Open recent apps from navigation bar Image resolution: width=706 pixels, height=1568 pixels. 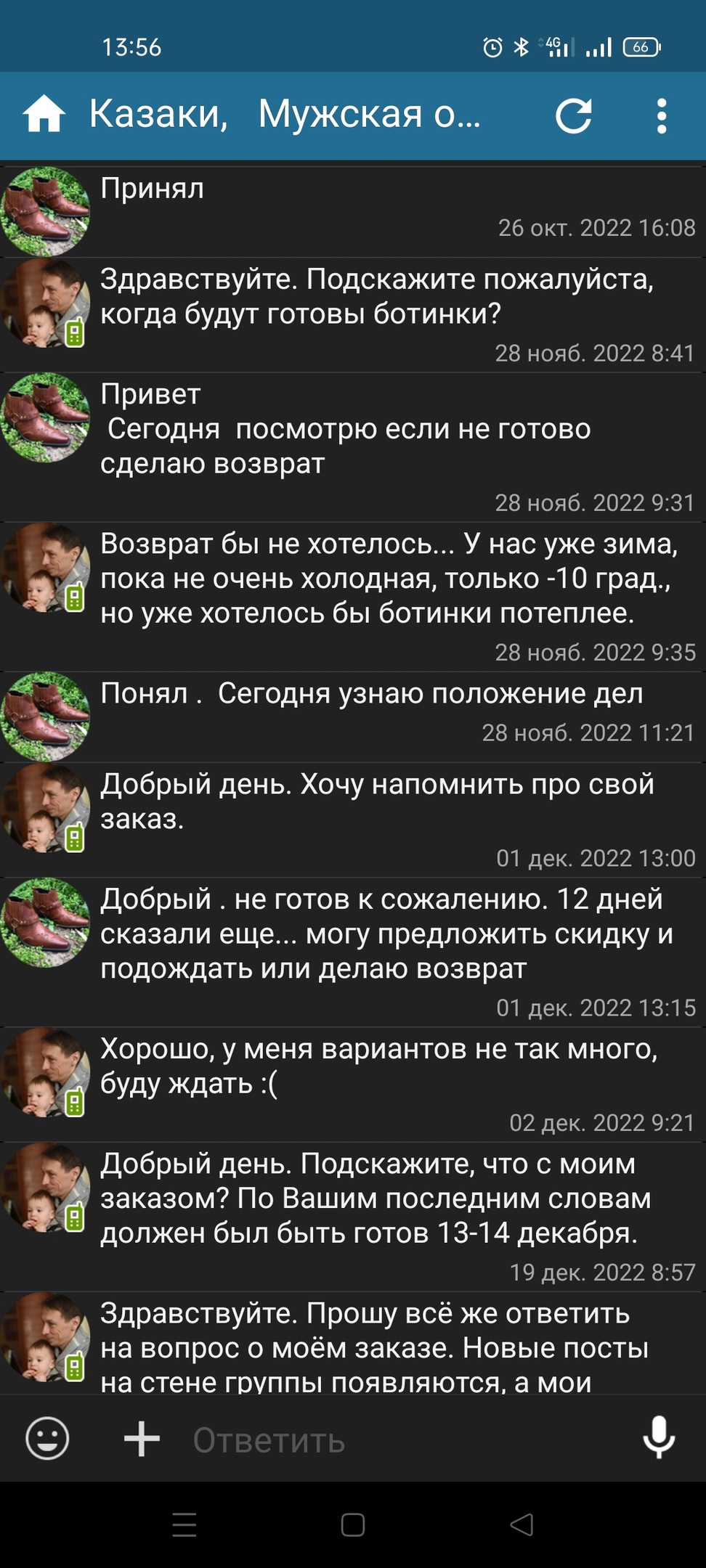coord(184,1524)
